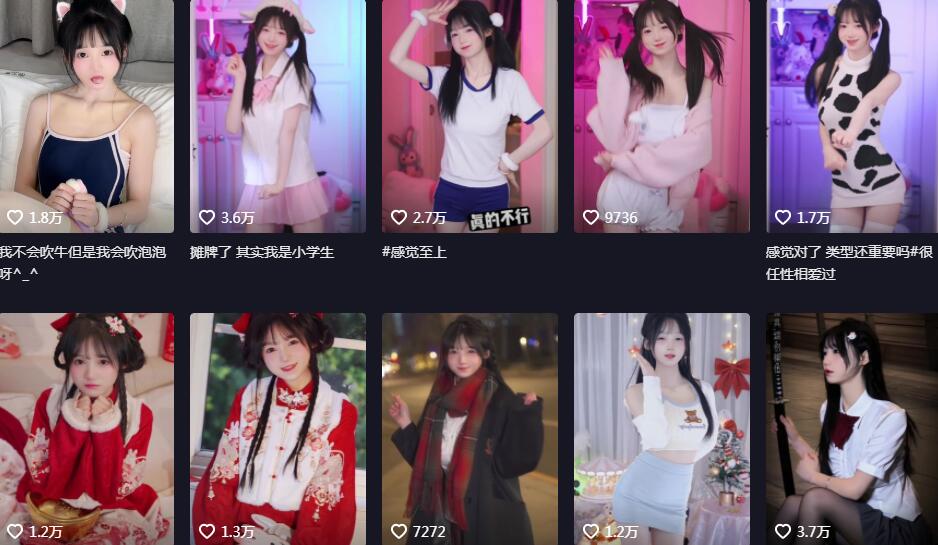Open the video captioned 感觉对了 类型还重要吗

coord(852,115)
